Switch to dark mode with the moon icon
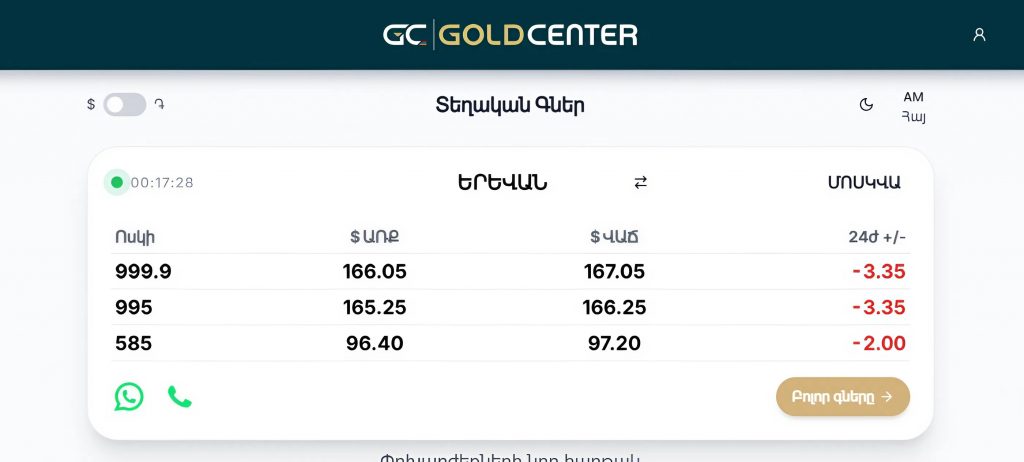This screenshot has height=462, width=1024. click(867, 104)
